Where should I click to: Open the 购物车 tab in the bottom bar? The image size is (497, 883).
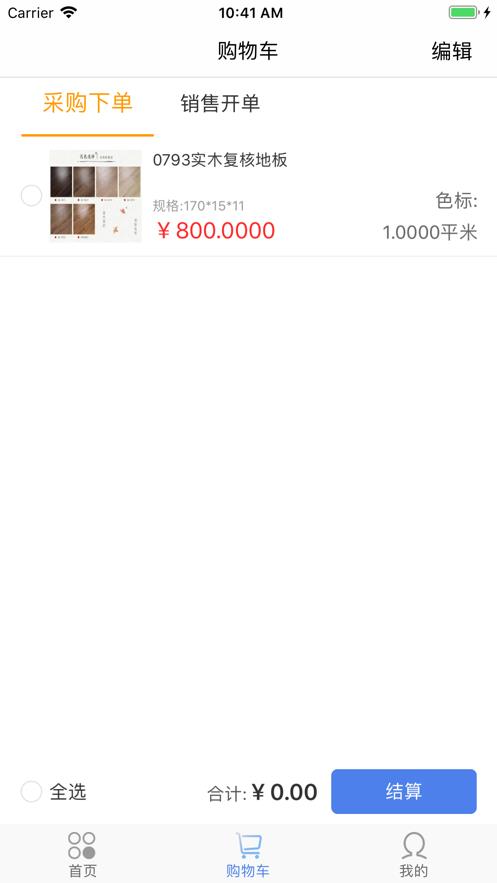(x=248, y=854)
